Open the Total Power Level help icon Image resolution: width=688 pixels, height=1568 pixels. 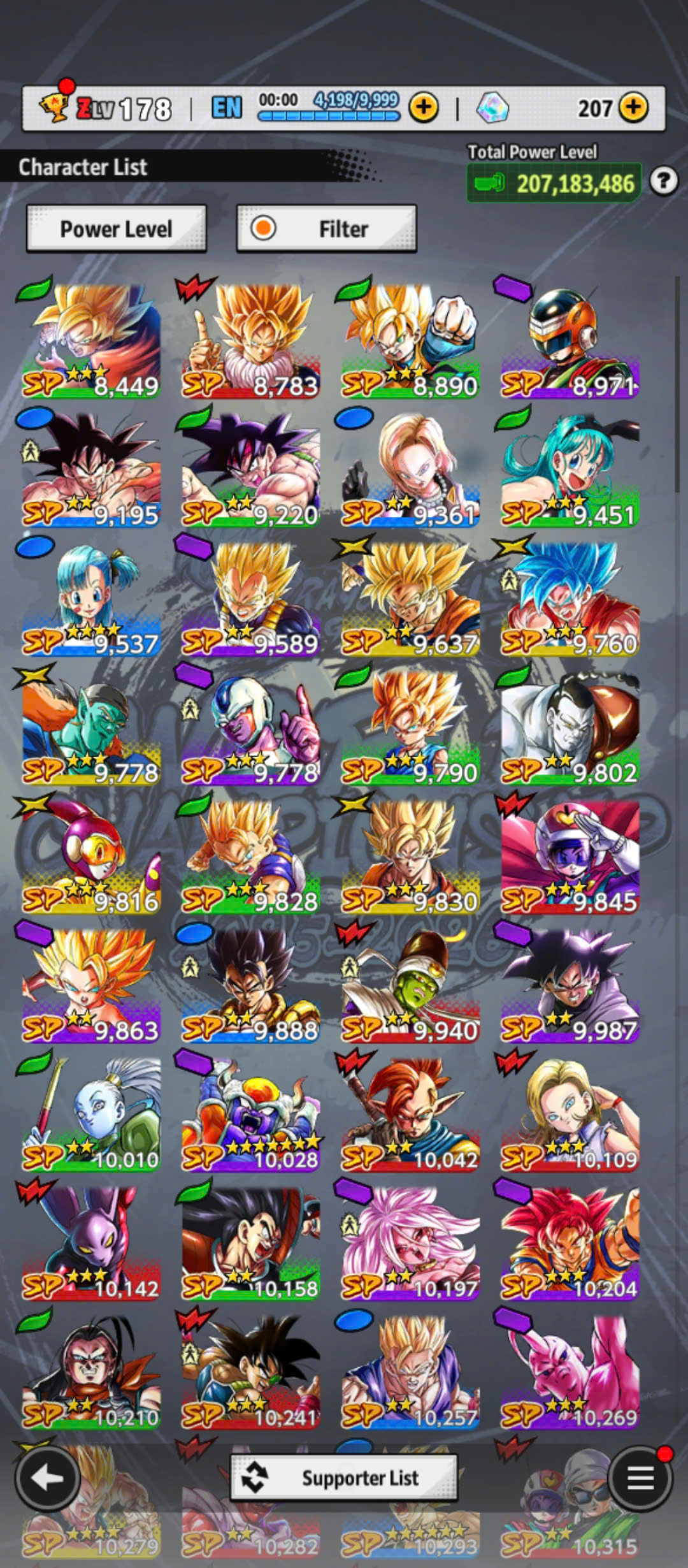pos(663,182)
